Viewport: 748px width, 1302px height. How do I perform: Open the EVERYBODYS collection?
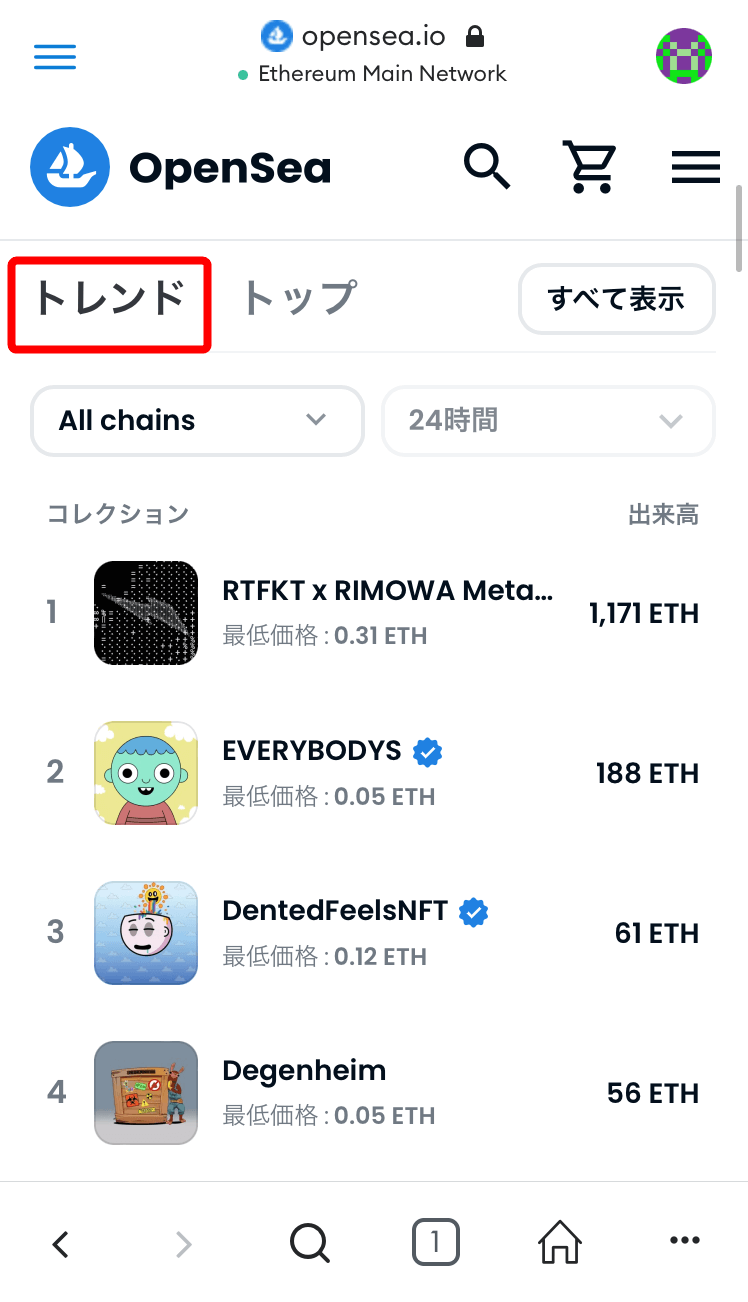click(x=311, y=772)
